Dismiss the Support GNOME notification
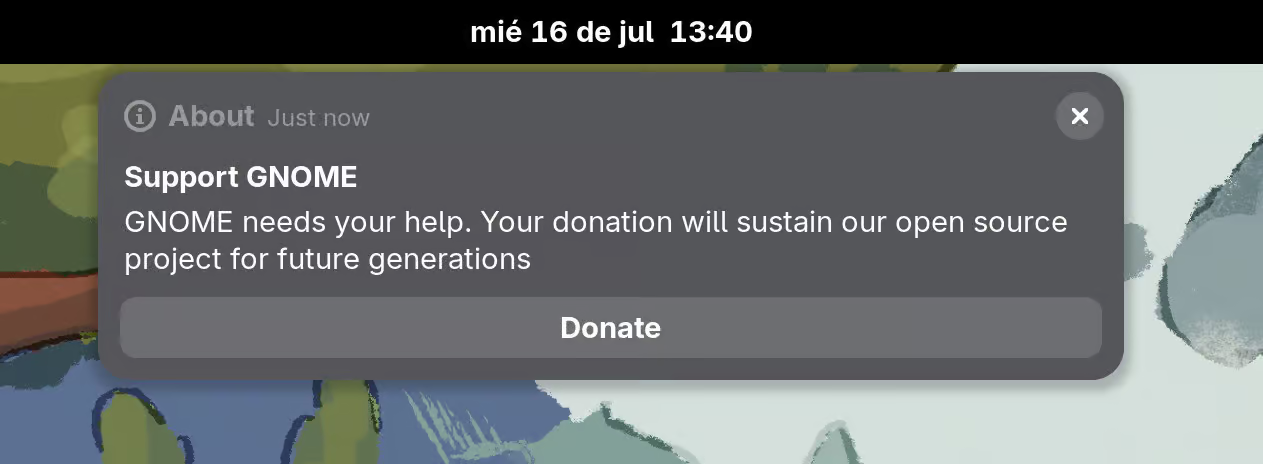 click(x=1080, y=116)
